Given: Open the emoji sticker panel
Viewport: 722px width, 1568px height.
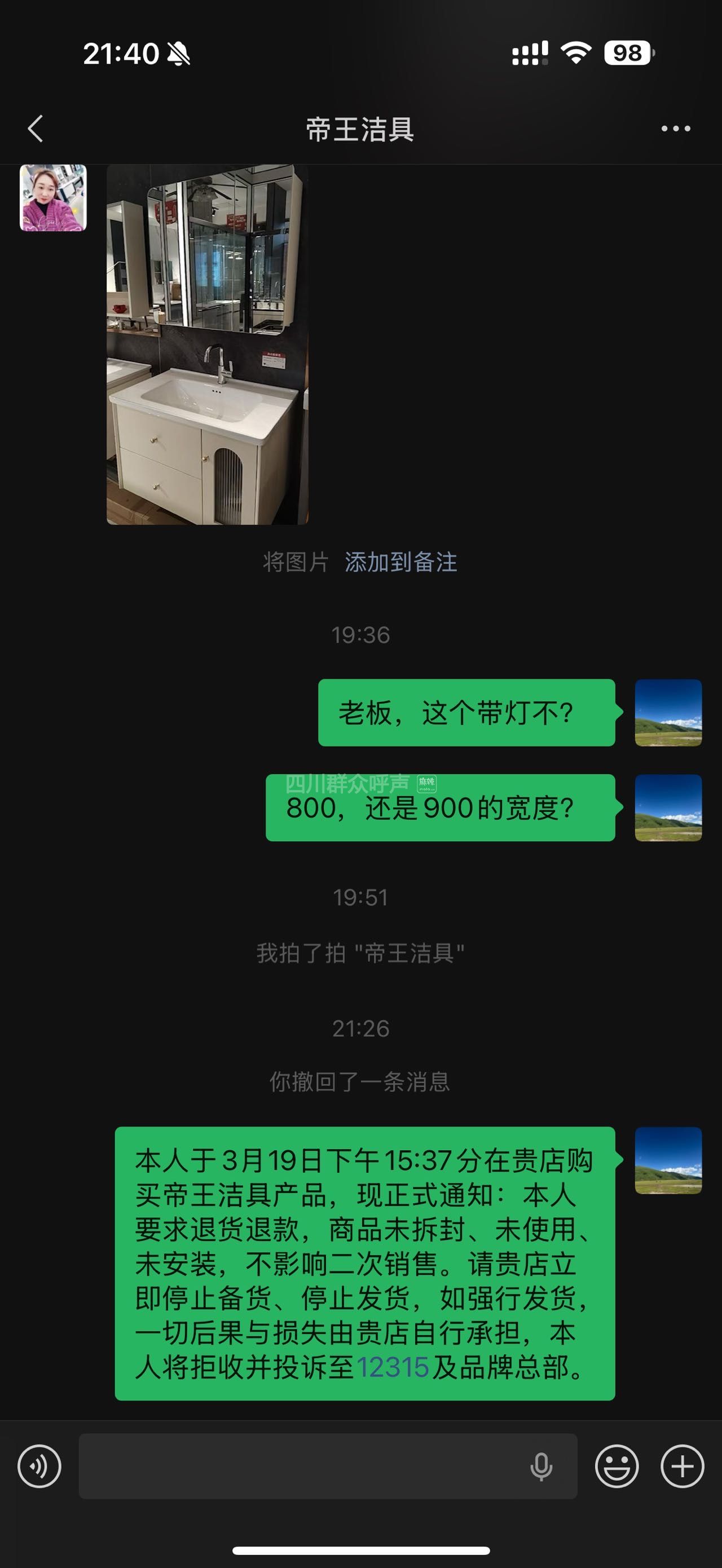Looking at the screenshot, I should pos(617,1467).
